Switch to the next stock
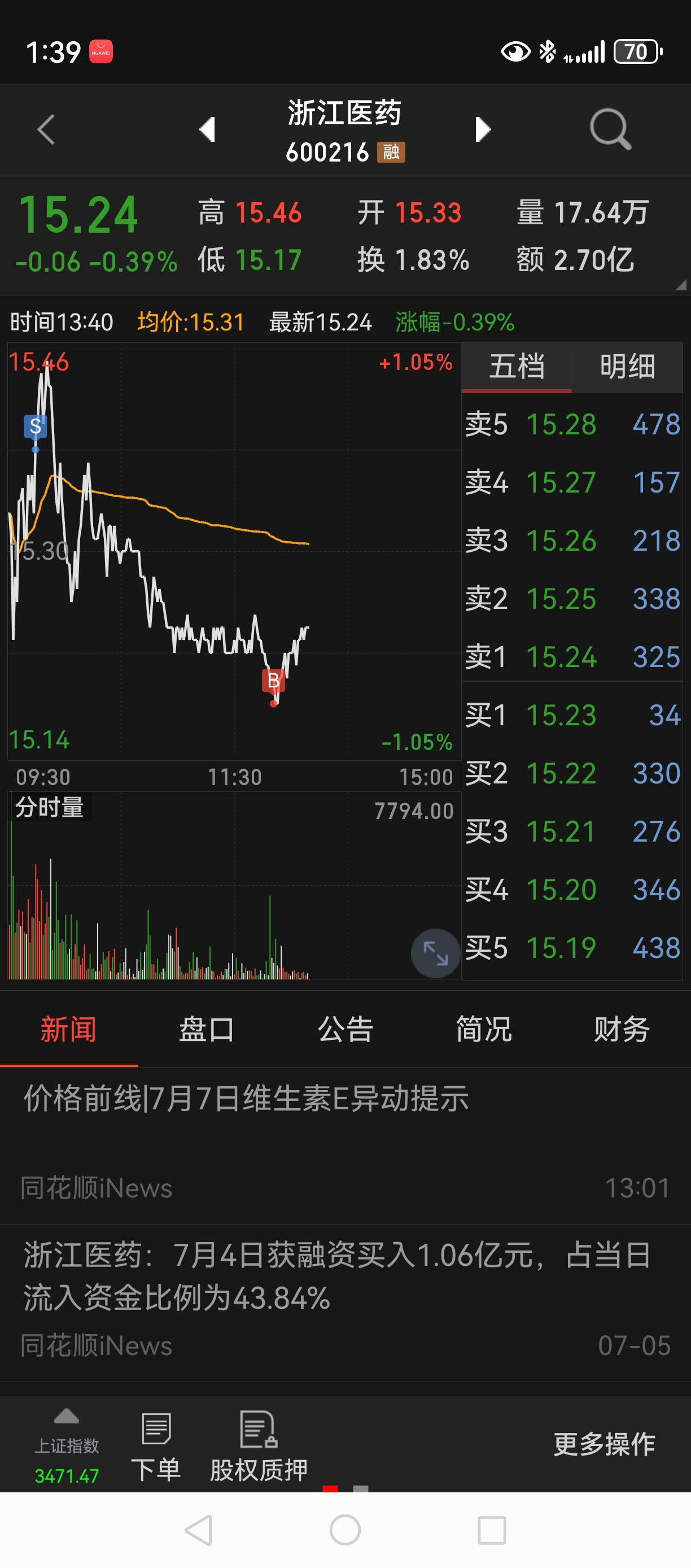Image resolution: width=691 pixels, height=1568 pixels. coord(482,129)
